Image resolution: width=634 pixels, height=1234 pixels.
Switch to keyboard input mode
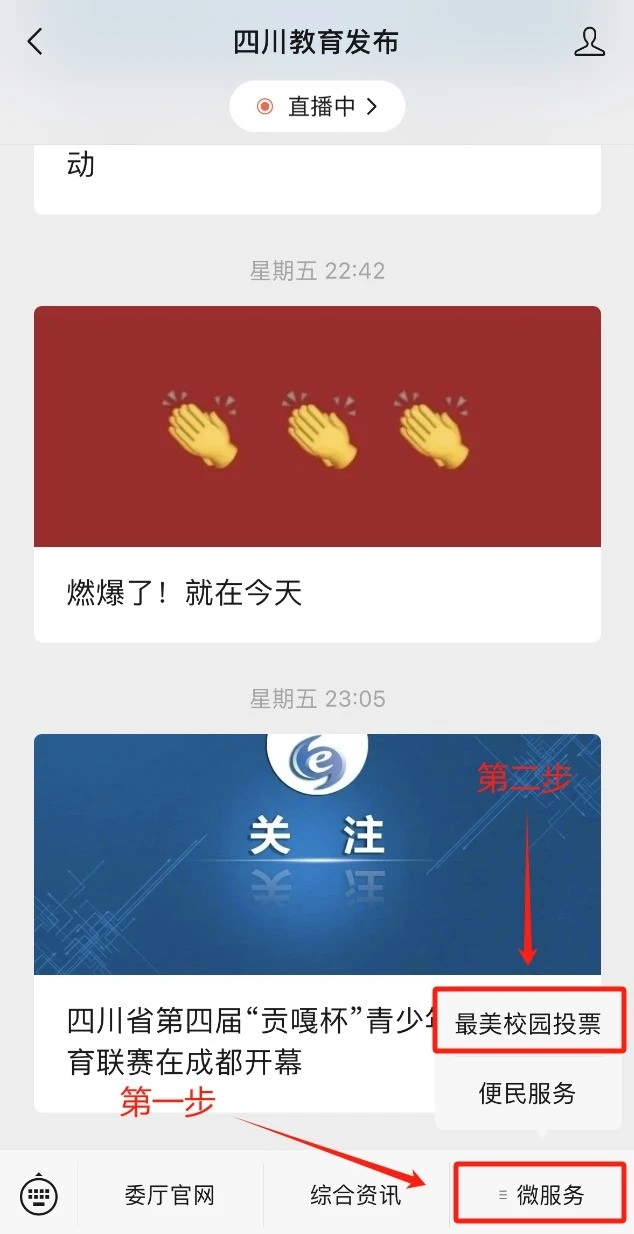[39, 1194]
